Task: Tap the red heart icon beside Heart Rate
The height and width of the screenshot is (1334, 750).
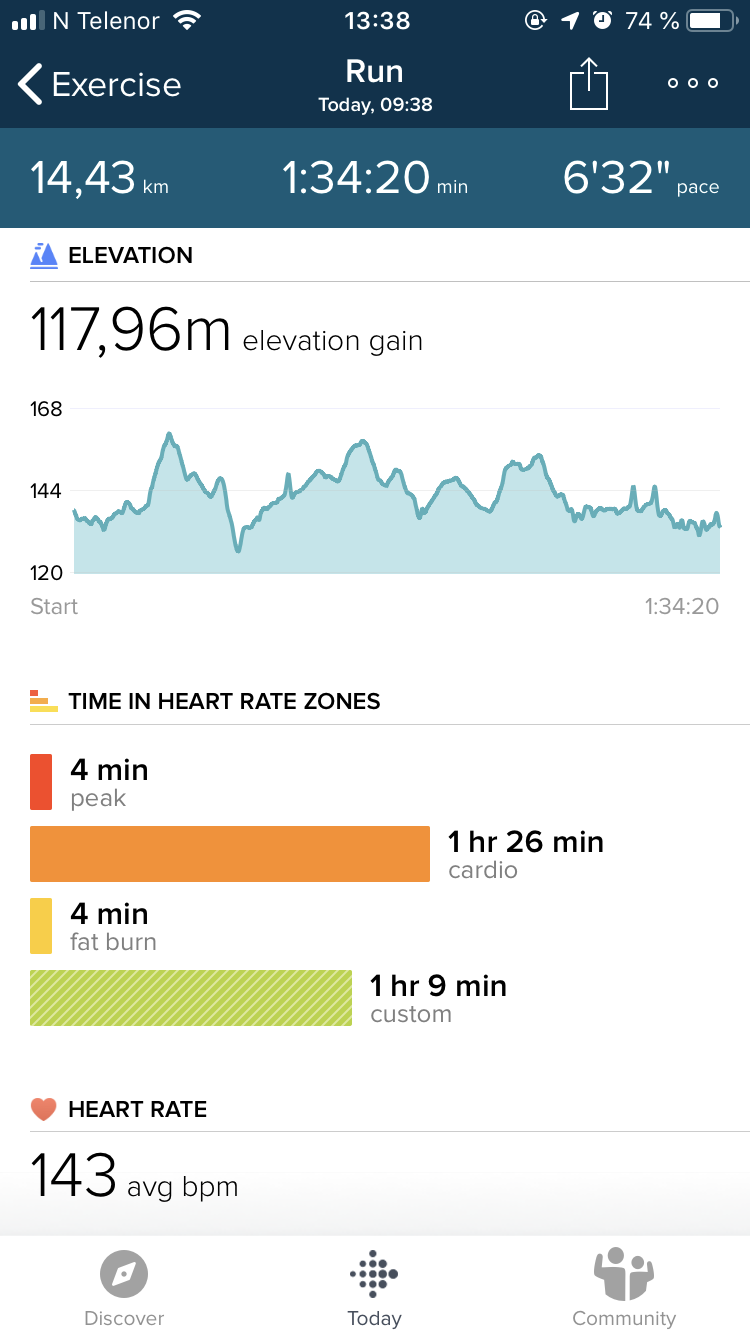Action: (x=42, y=1108)
